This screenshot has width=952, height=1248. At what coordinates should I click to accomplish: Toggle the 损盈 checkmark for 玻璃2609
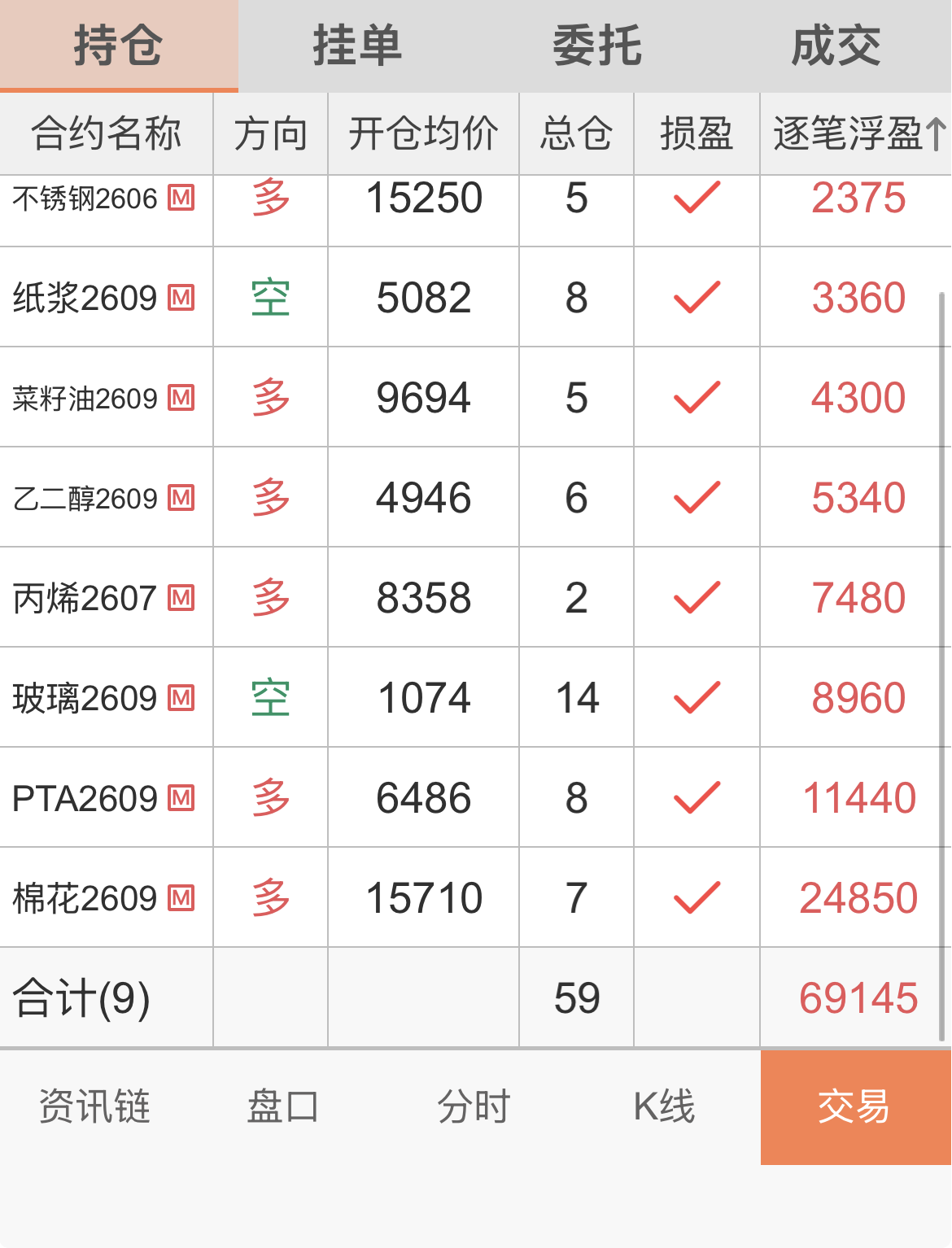click(697, 697)
